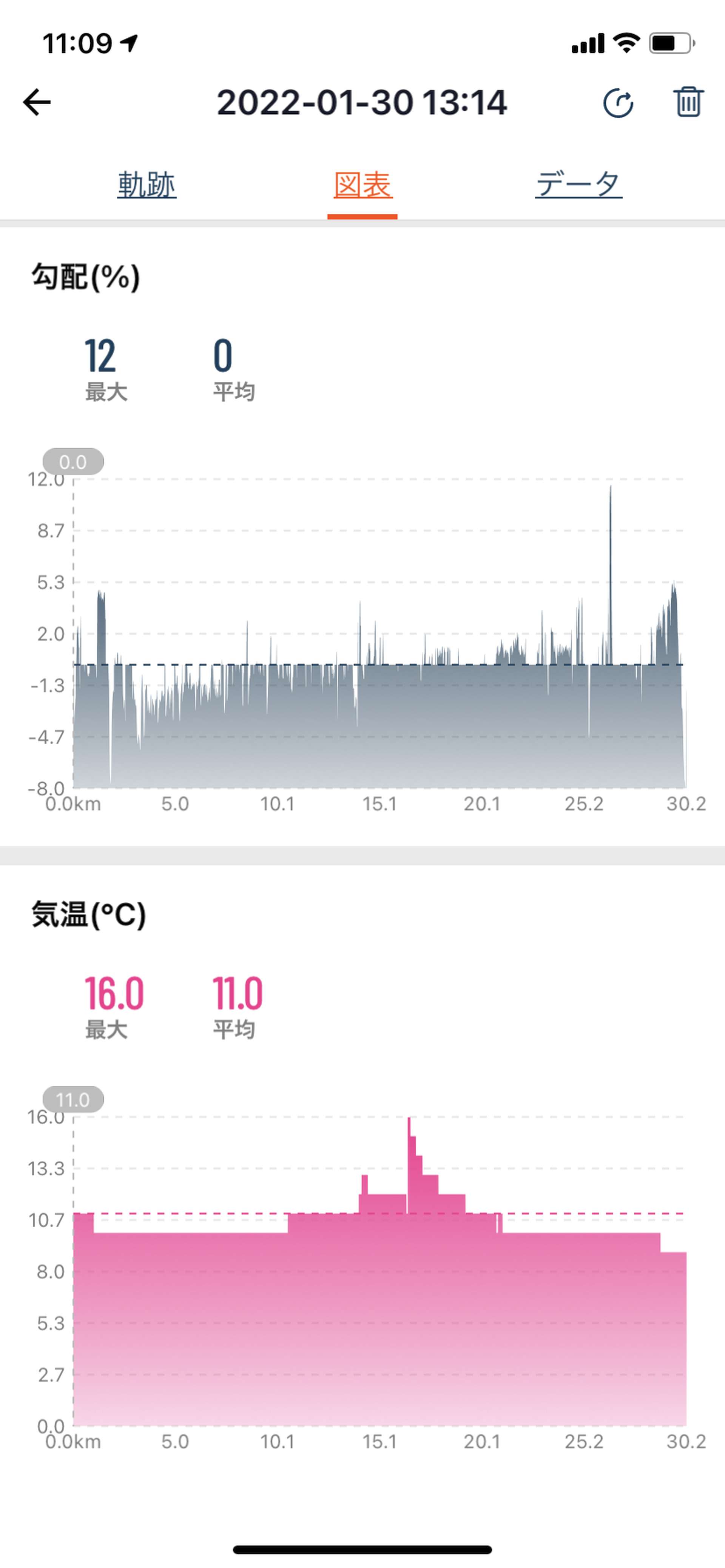The height and width of the screenshot is (1568, 725).
Task: Open the データ tab
Action: tap(579, 185)
